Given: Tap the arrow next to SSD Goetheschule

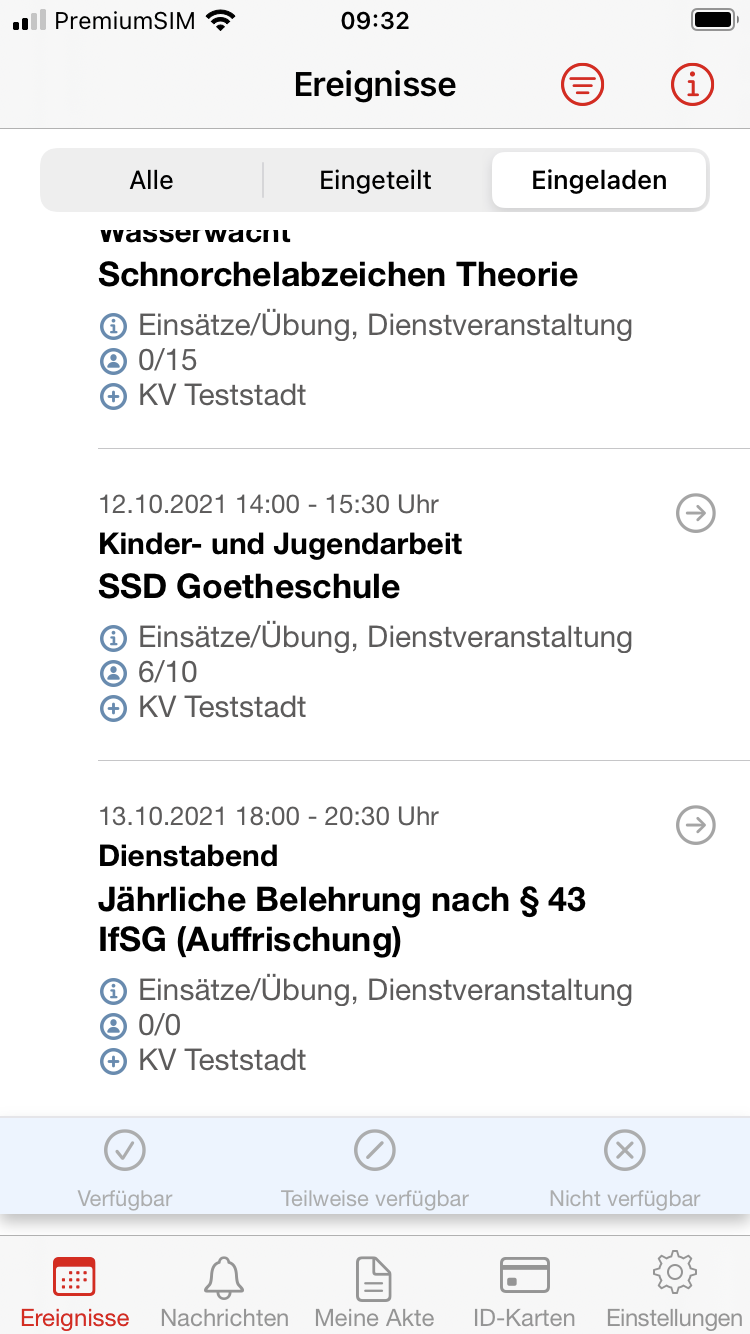Looking at the screenshot, I should (x=696, y=514).
